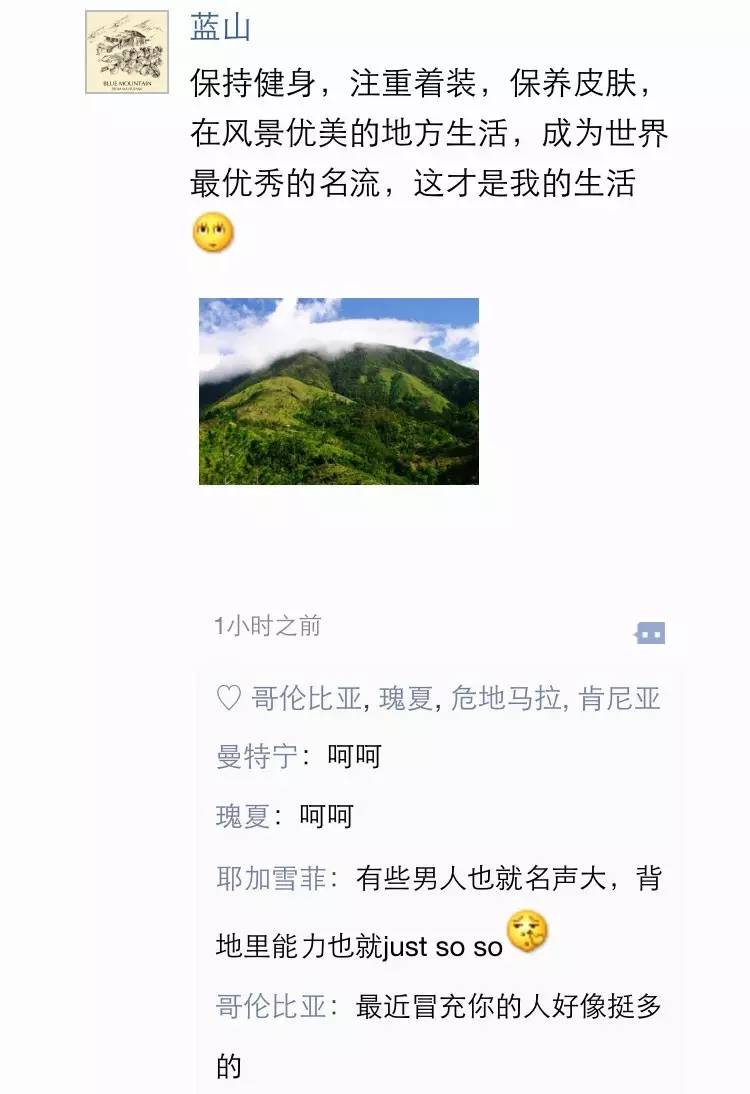The width and height of the screenshot is (750, 1094).
Task: View the mountain photo in full size
Action: (x=338, y=391)
